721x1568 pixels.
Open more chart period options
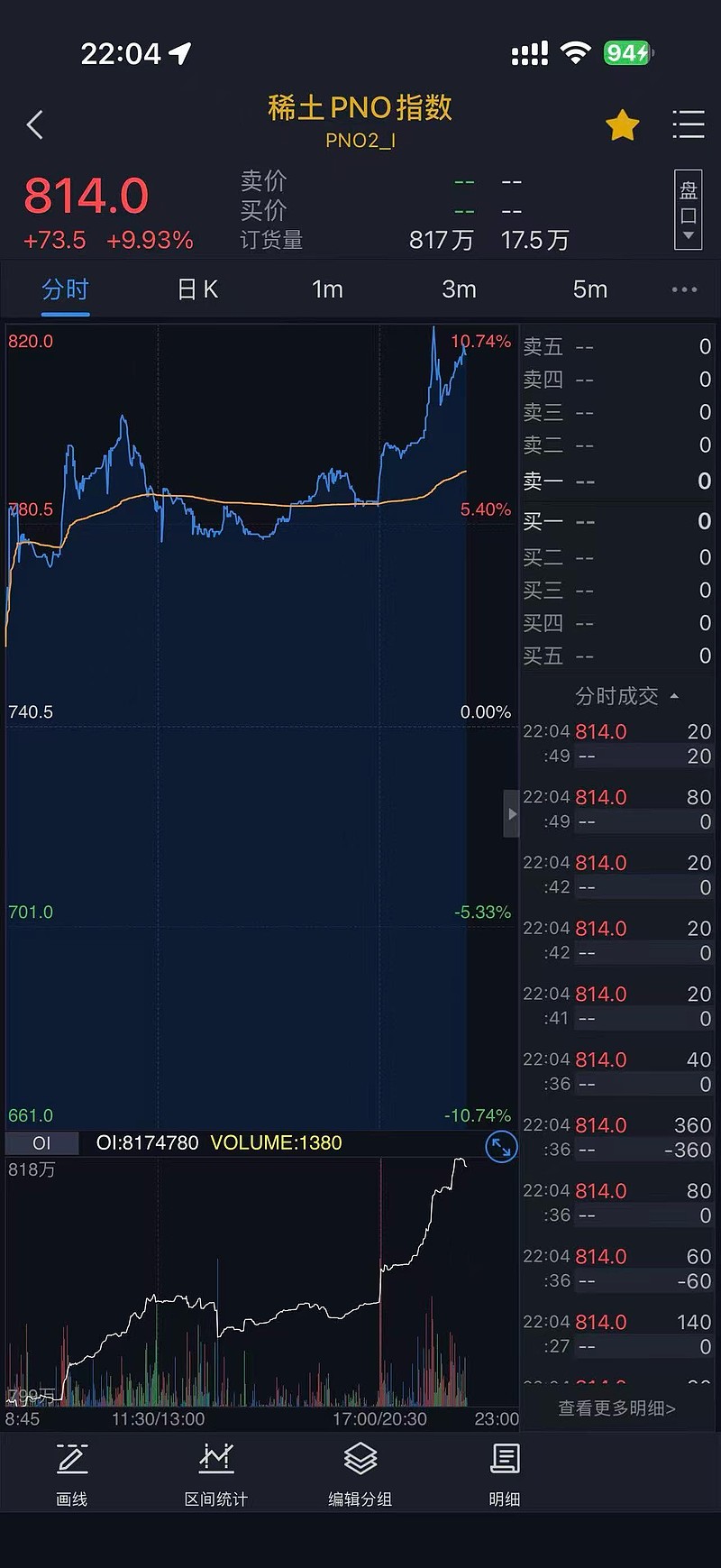(685, 289)
